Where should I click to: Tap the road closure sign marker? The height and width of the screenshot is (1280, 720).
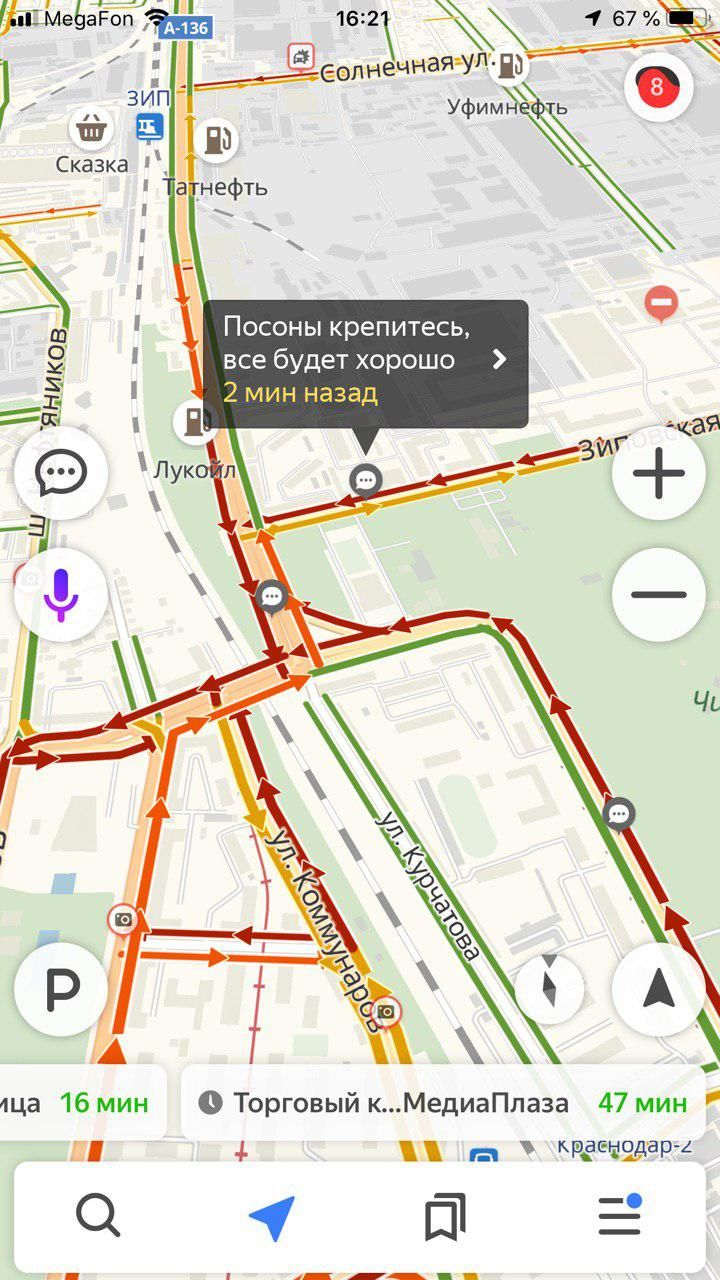(x=660, y=301)
